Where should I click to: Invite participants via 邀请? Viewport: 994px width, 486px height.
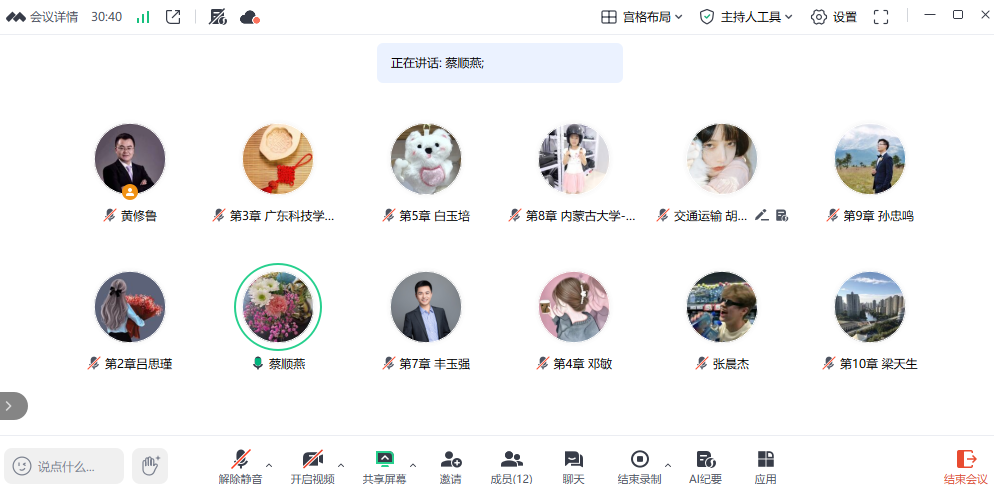(450, 466)
